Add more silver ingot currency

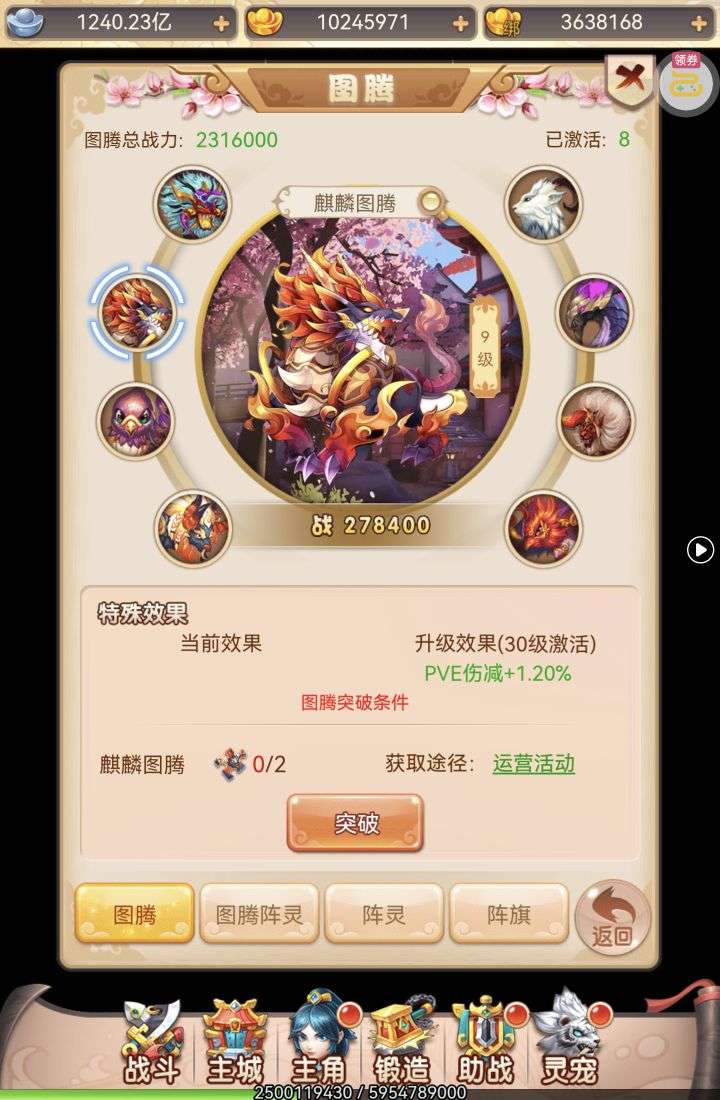point(221,23)
